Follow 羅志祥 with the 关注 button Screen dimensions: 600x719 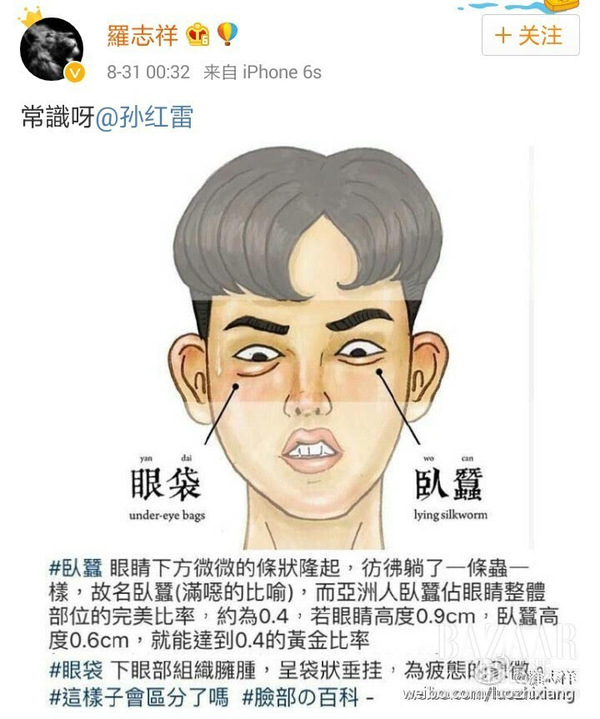[x=529, y=37]
